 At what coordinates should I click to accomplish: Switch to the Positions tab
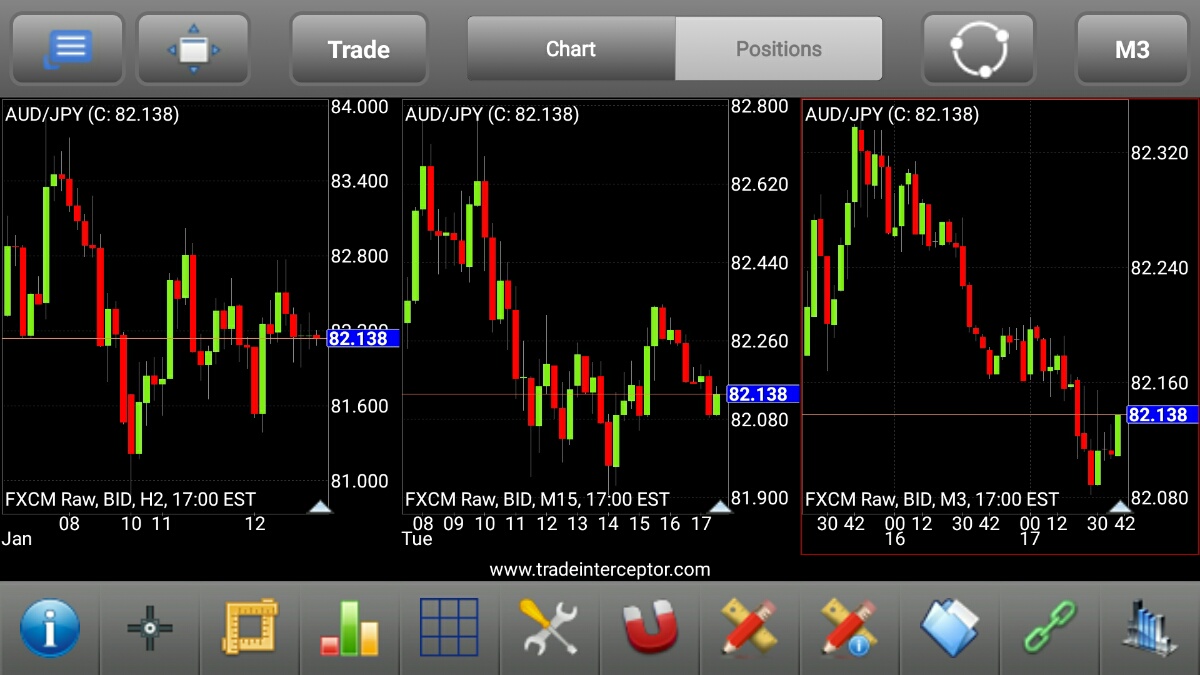(779, 48)
